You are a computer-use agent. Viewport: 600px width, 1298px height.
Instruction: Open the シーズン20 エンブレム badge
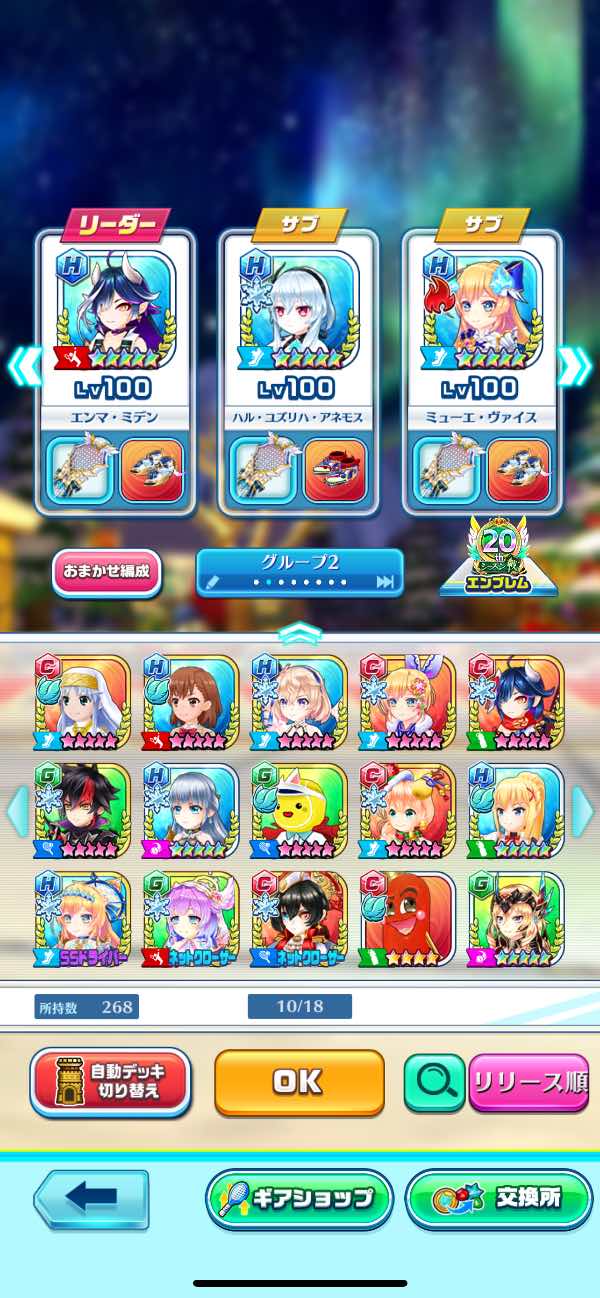[x=499, y=560]
